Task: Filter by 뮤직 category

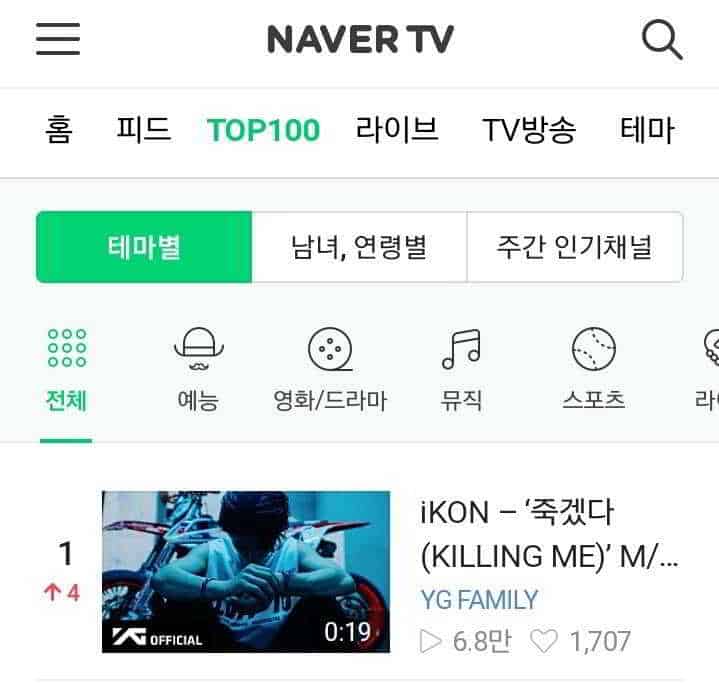Action: [x=461, y=370]
